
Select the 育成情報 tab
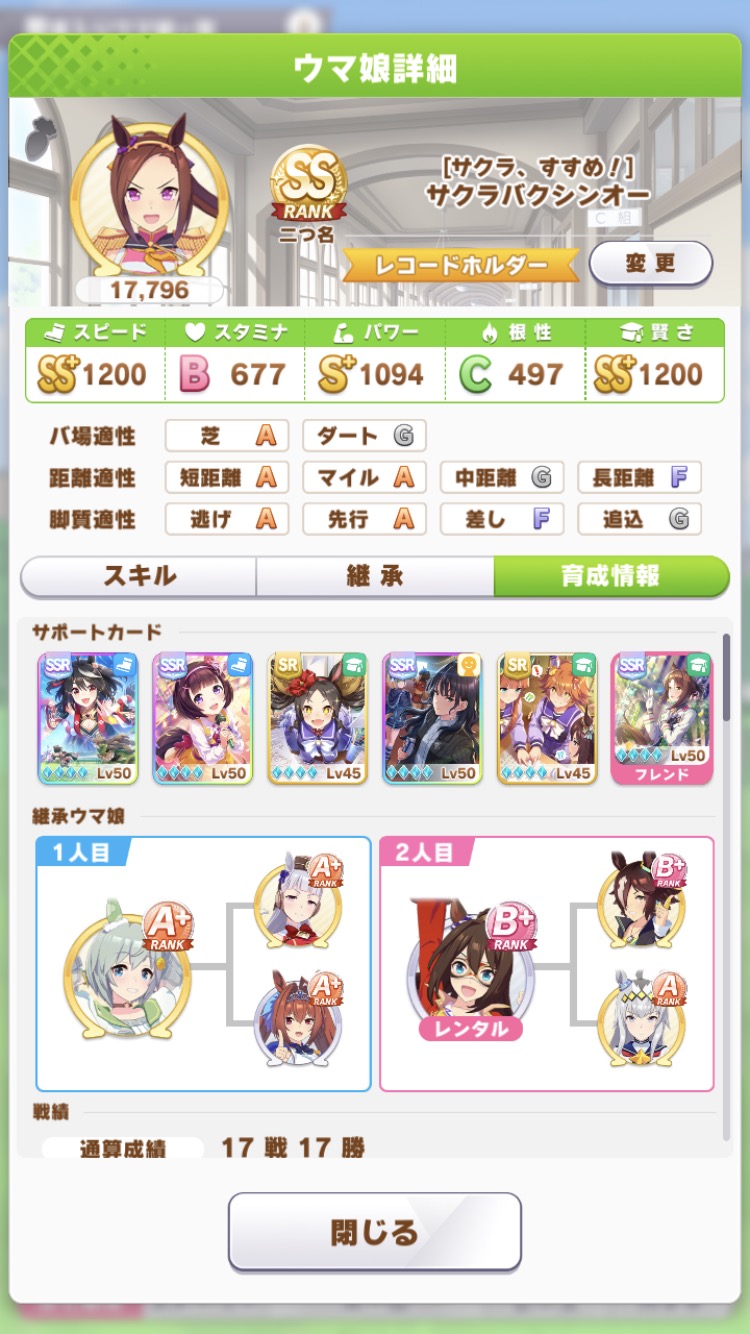610,576
